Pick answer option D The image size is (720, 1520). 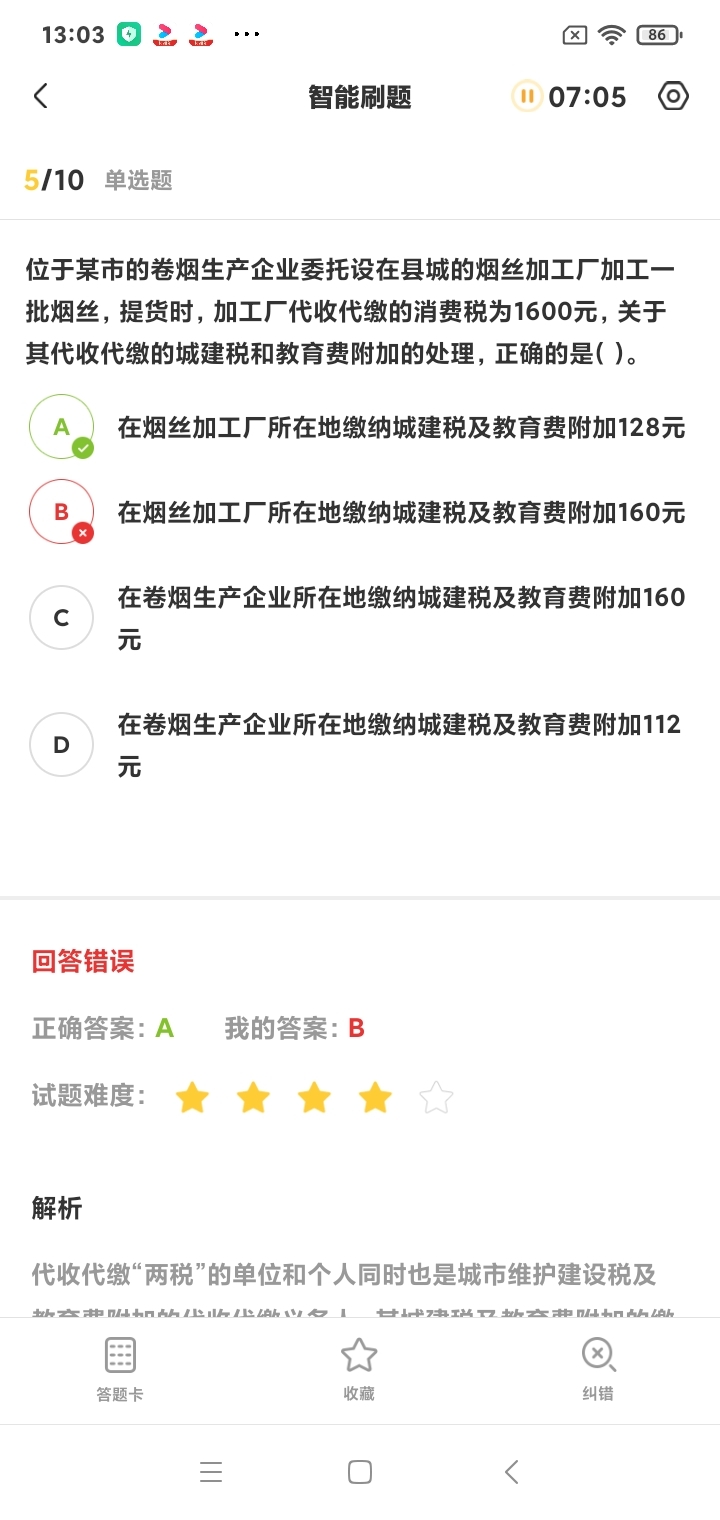click(62, 745)
